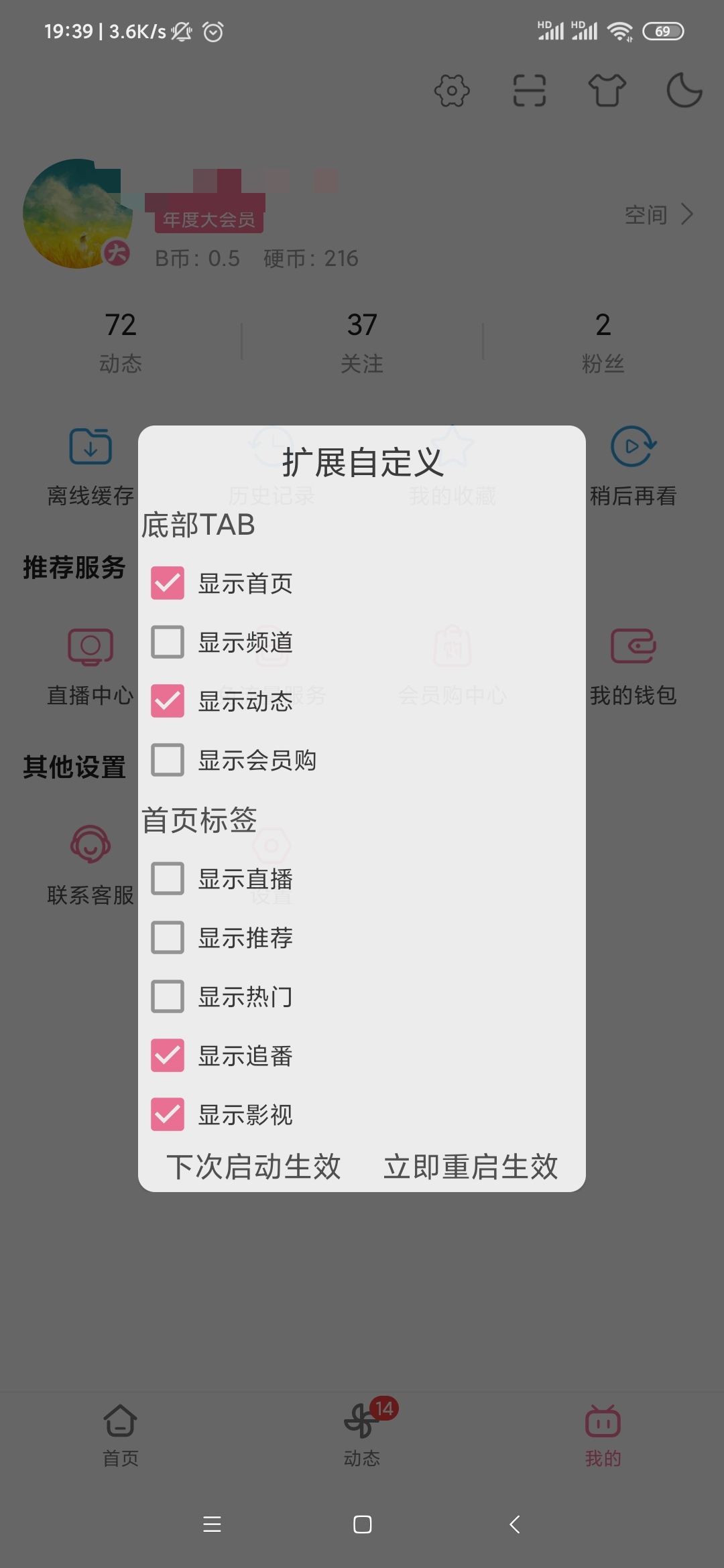Choose 下次启动生效 to apply later
Screen dimensions: 724x1568
253,1167
